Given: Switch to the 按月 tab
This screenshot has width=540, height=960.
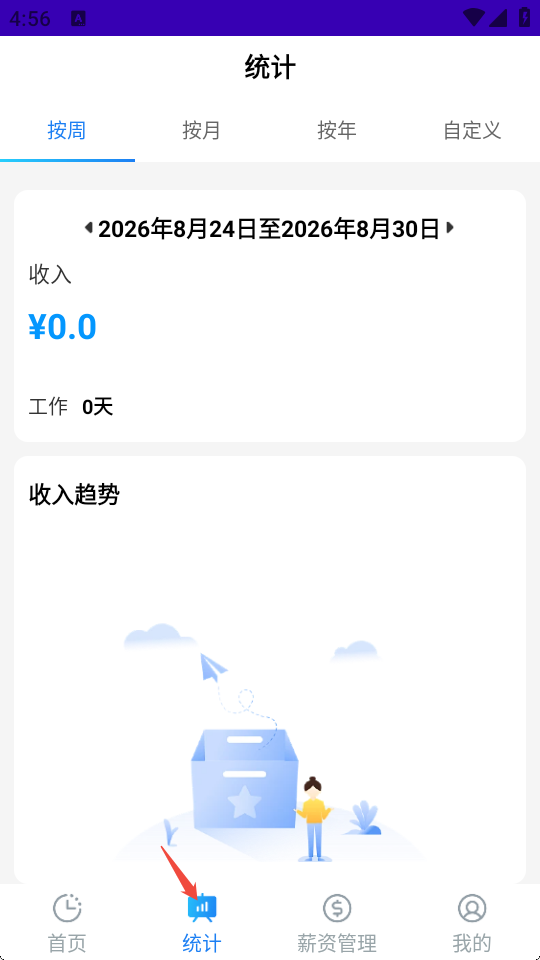Looking at the screenshot, I should [x=202, y=130].
